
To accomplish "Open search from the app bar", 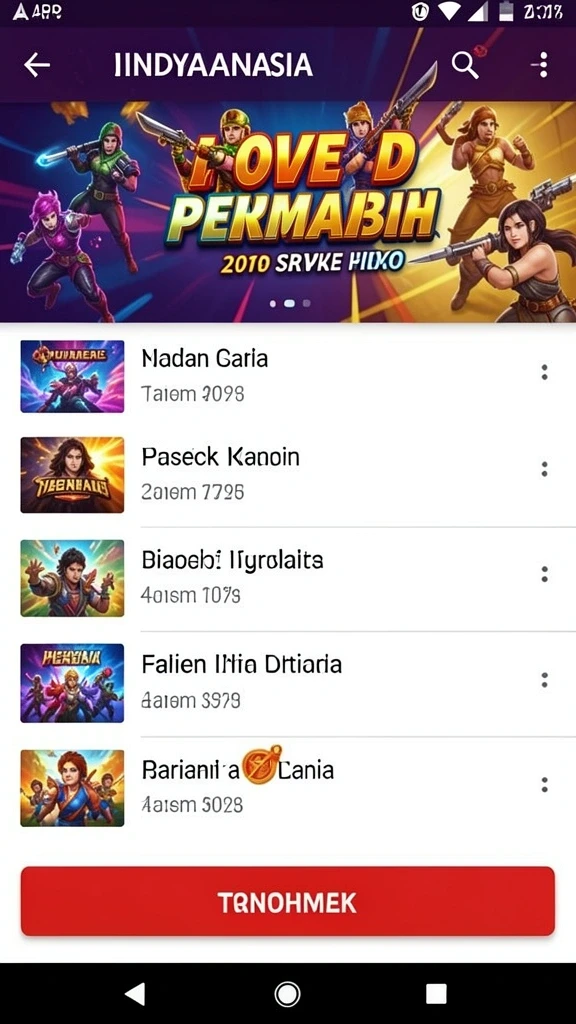I will pyautogui.click(x=466, y=65).
